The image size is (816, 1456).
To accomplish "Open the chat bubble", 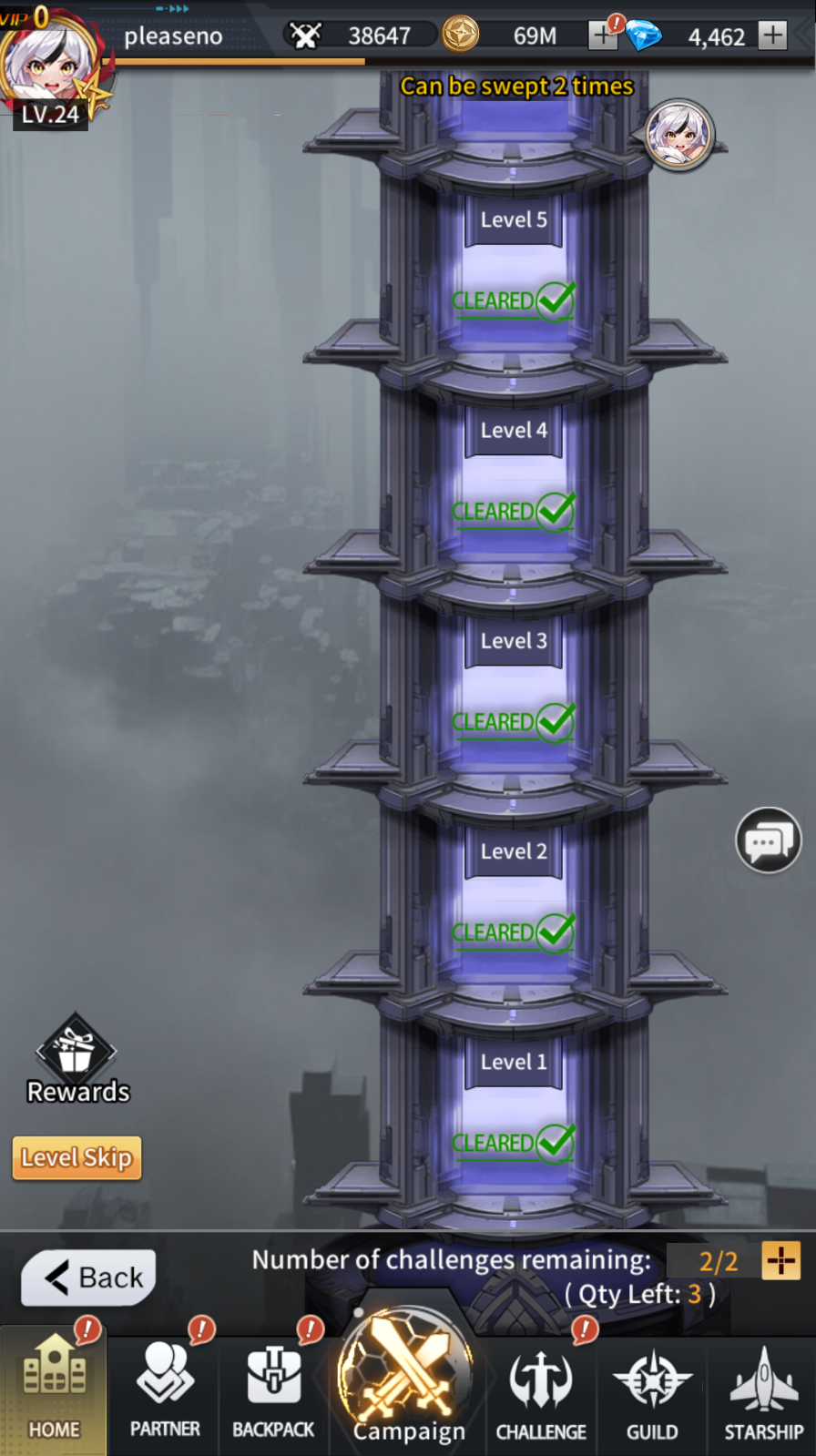I will pos(768,840).
